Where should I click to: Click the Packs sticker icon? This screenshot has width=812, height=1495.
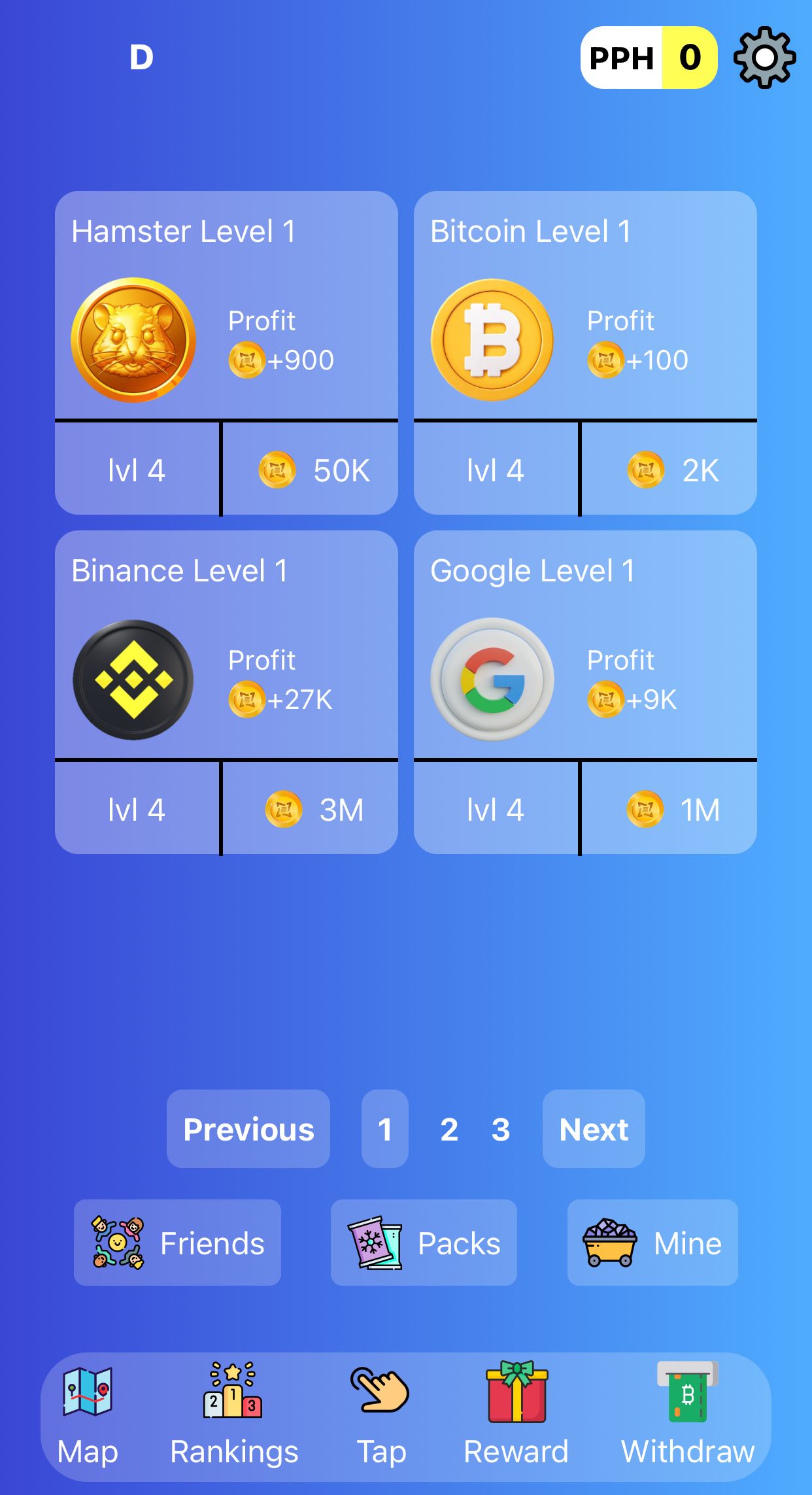point(376,1243)
